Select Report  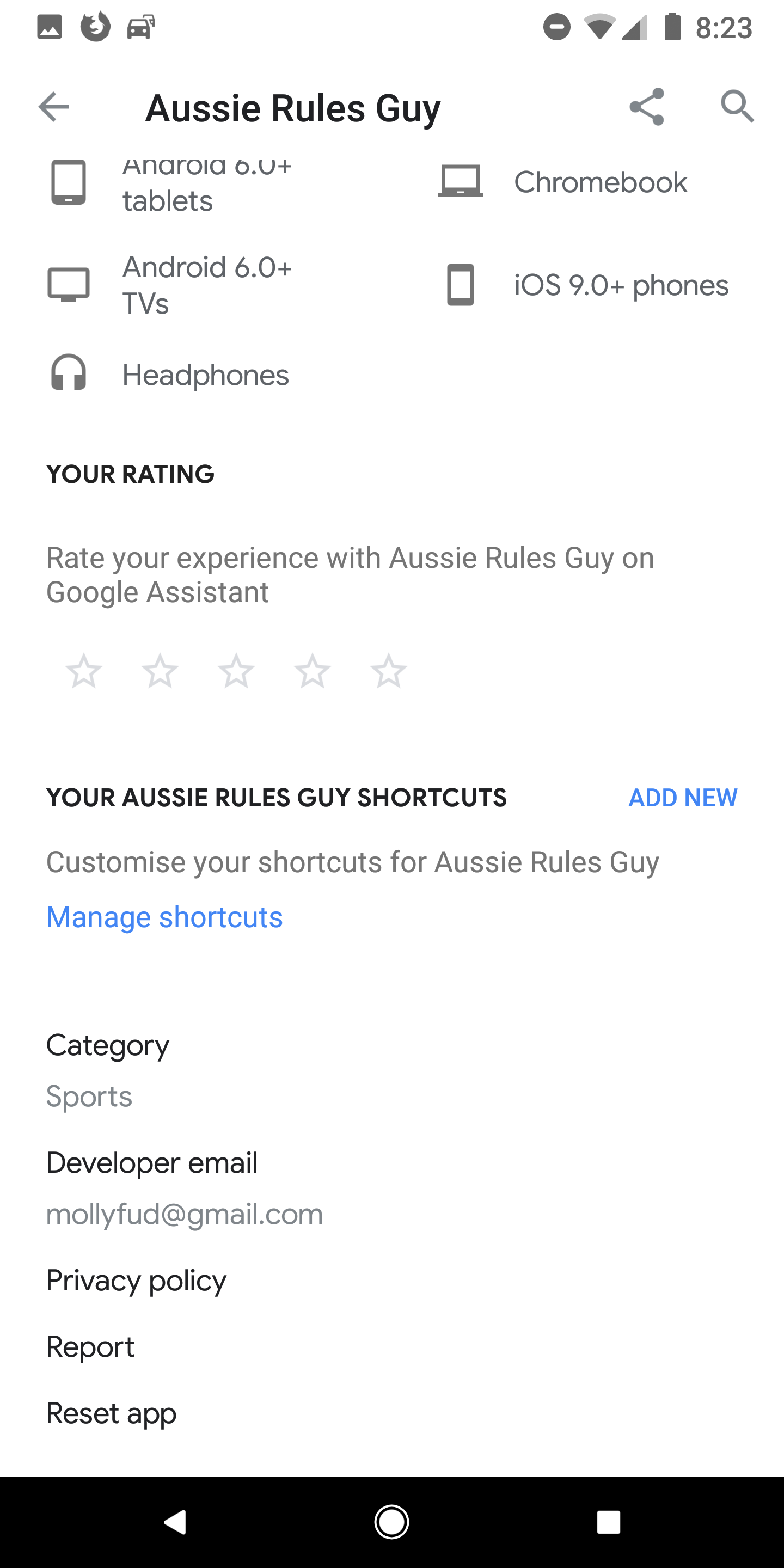tap(90, 1346)
